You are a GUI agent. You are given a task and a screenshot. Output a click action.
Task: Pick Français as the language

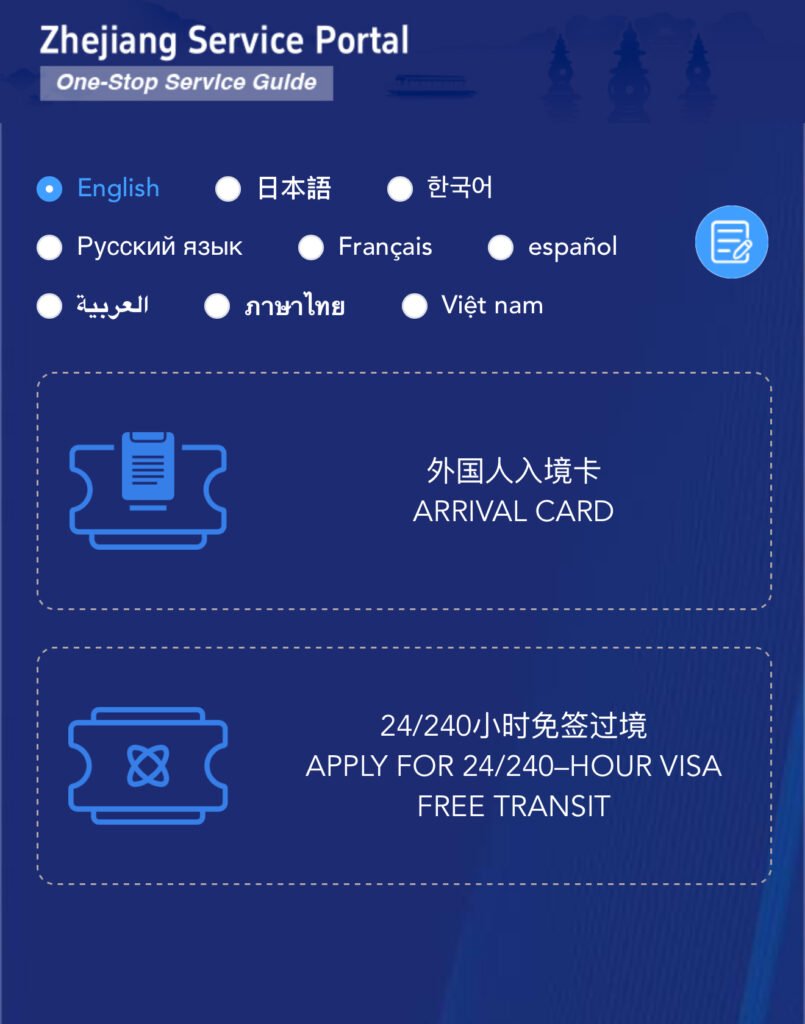[x=311, y=247]
